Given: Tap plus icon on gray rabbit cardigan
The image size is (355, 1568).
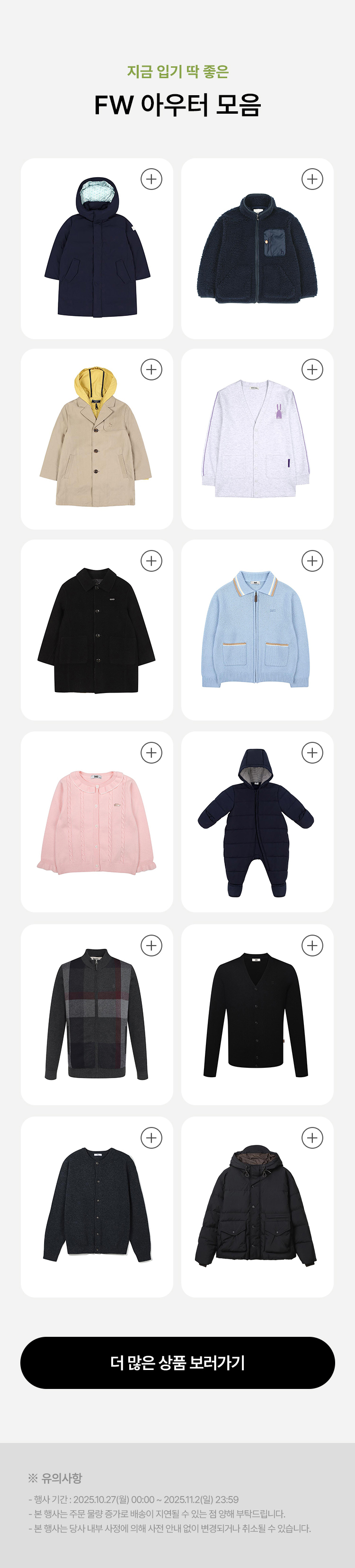Looking at the screenshot, I should click(312, 369).
